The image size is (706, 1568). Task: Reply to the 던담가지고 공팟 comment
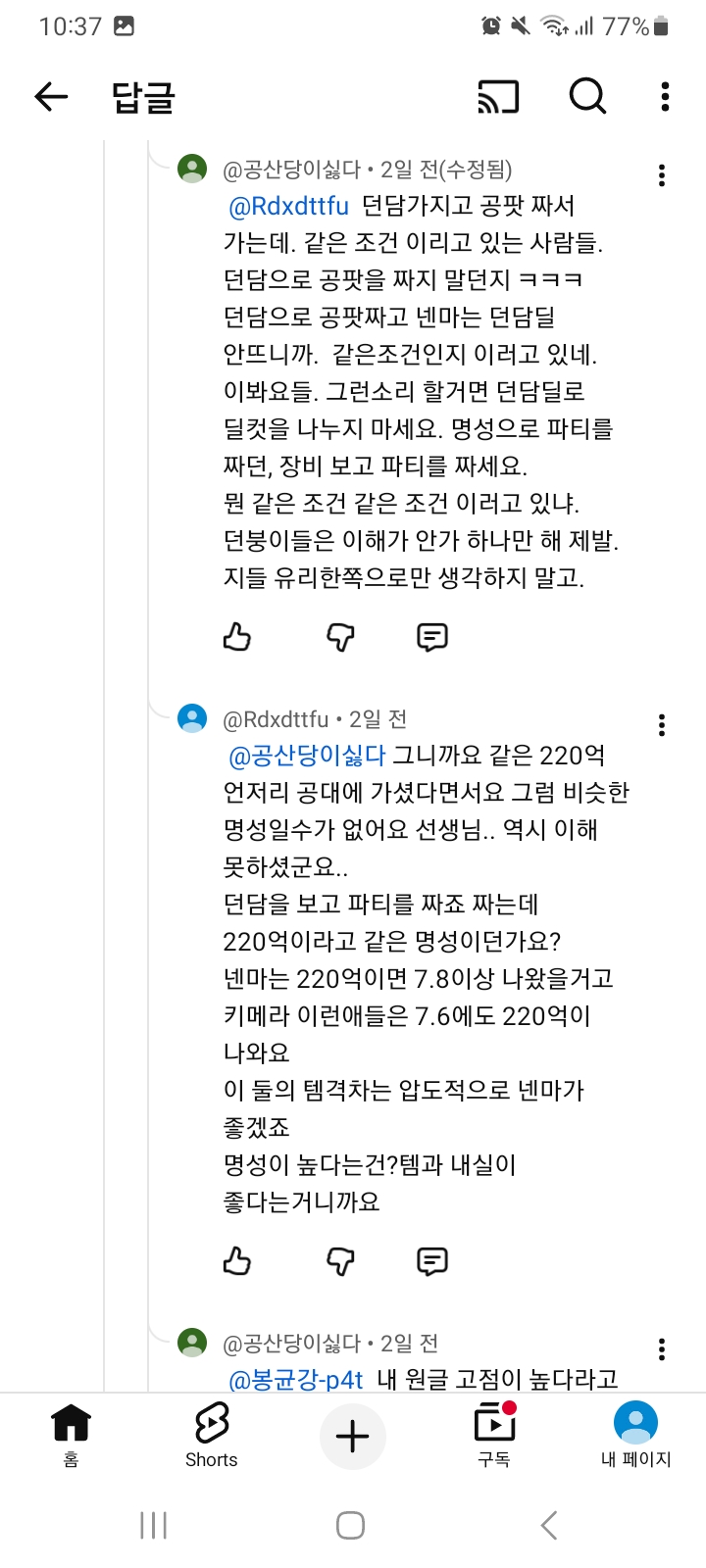click(432, 637)
